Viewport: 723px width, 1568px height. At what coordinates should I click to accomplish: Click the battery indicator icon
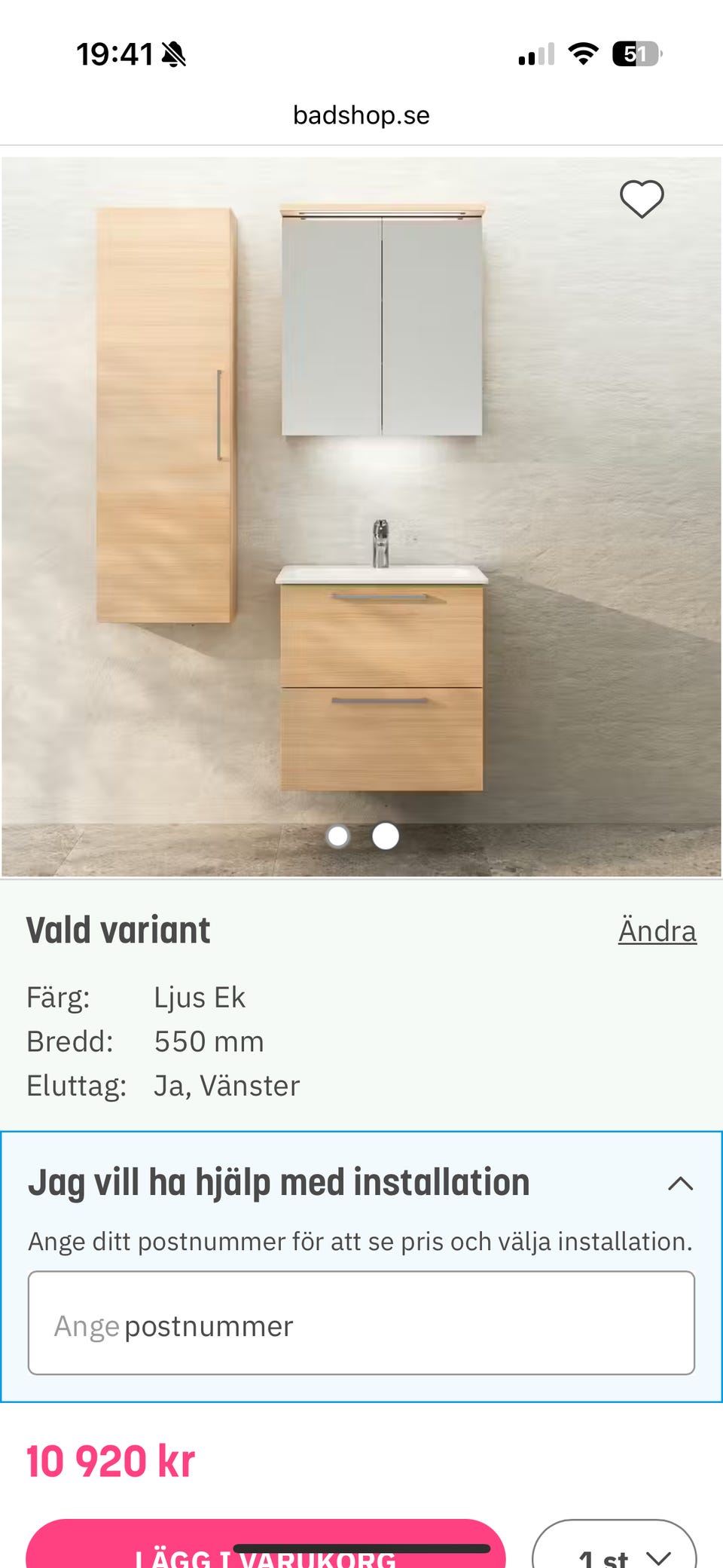(636, 53)
